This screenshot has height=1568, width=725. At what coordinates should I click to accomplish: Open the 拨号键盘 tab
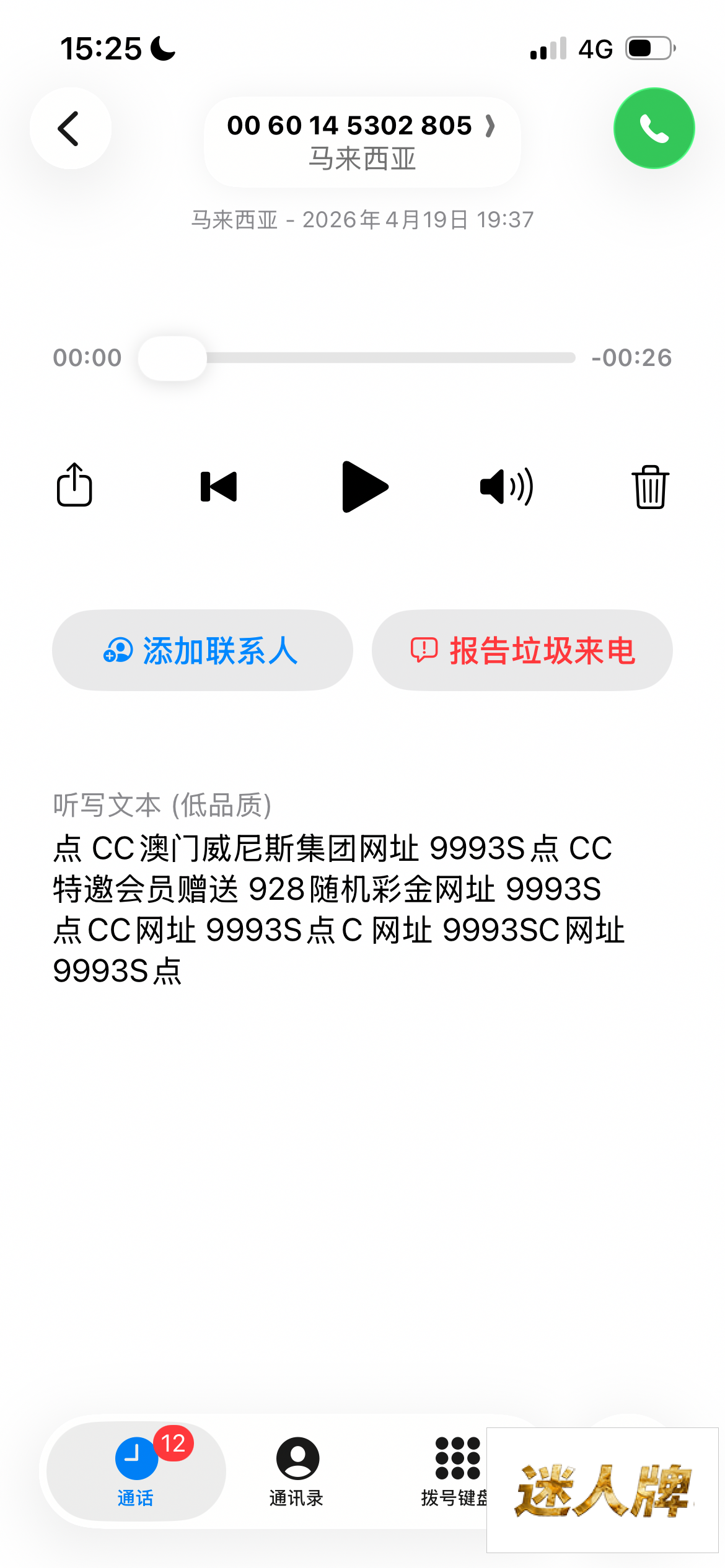coord(456,1471)
